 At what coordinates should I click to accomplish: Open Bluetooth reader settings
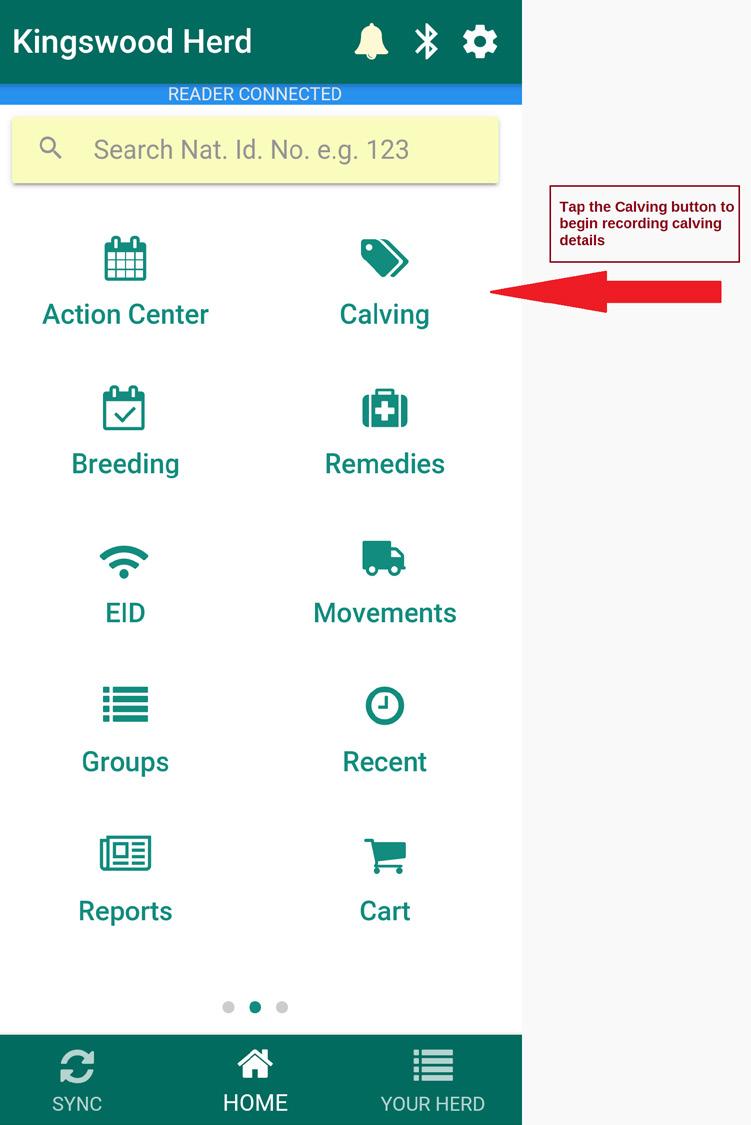(427, 42)
